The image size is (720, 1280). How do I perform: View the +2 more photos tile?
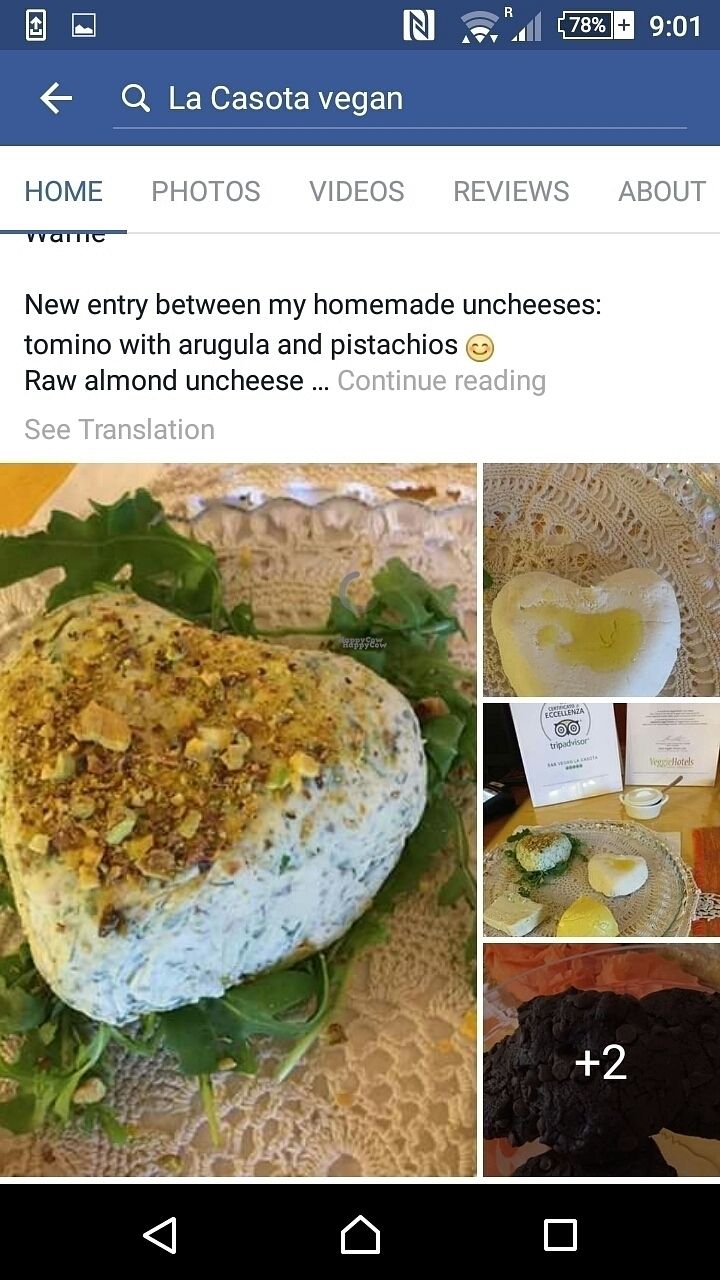[x=600, y=1060]
